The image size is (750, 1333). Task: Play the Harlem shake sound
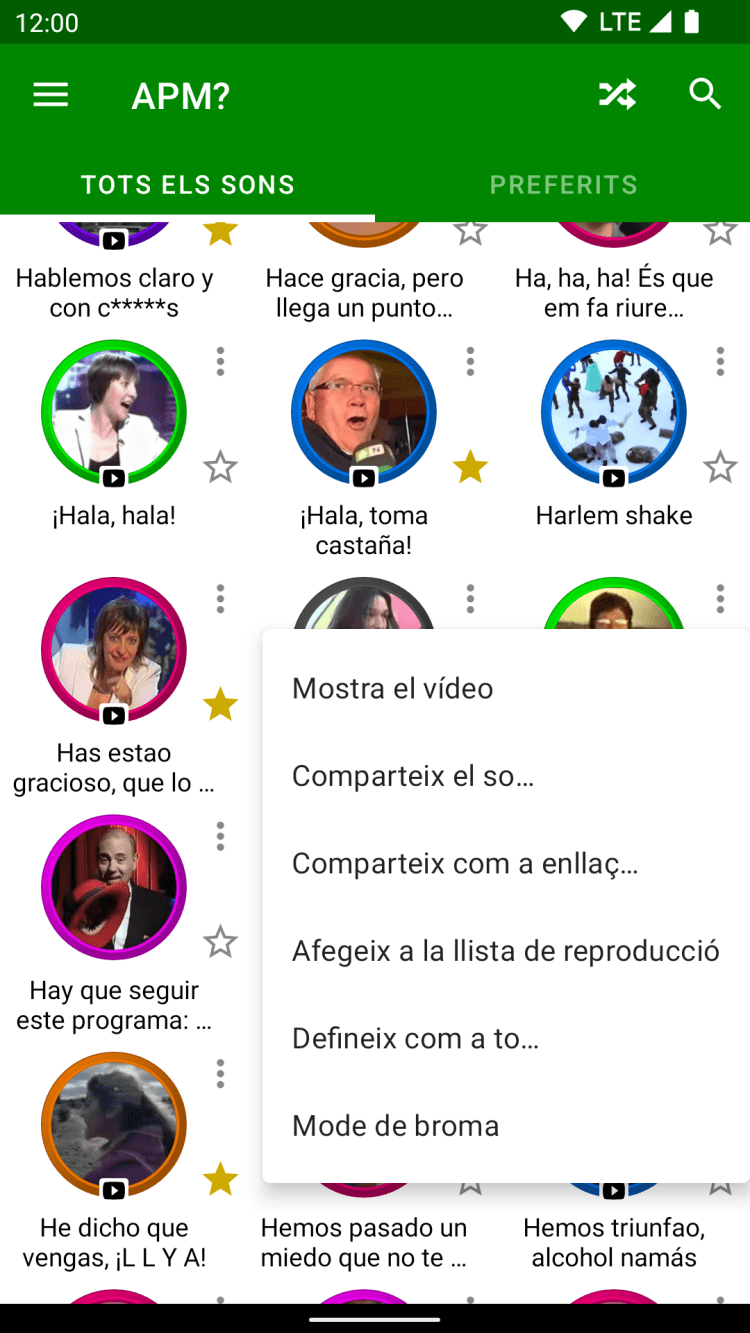pos(614,412)
